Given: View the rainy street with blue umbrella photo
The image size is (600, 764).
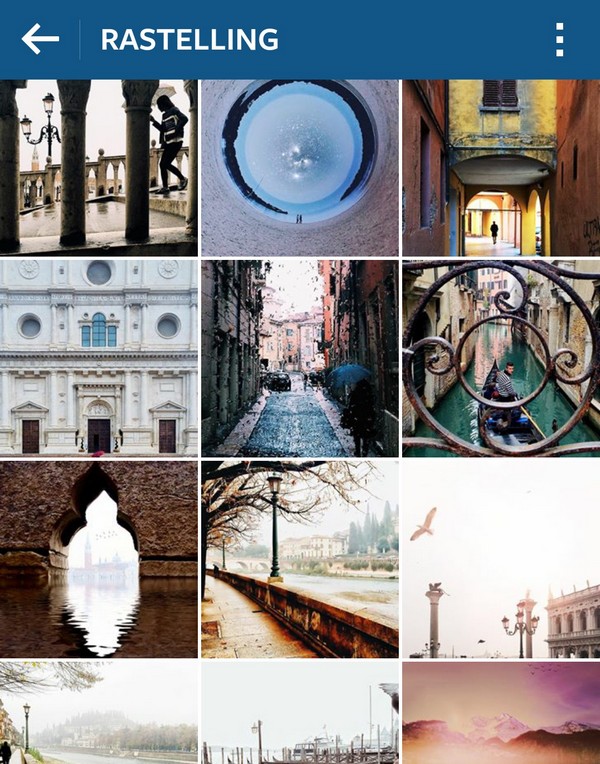Looking at the screenshot, I should (299, 358).
